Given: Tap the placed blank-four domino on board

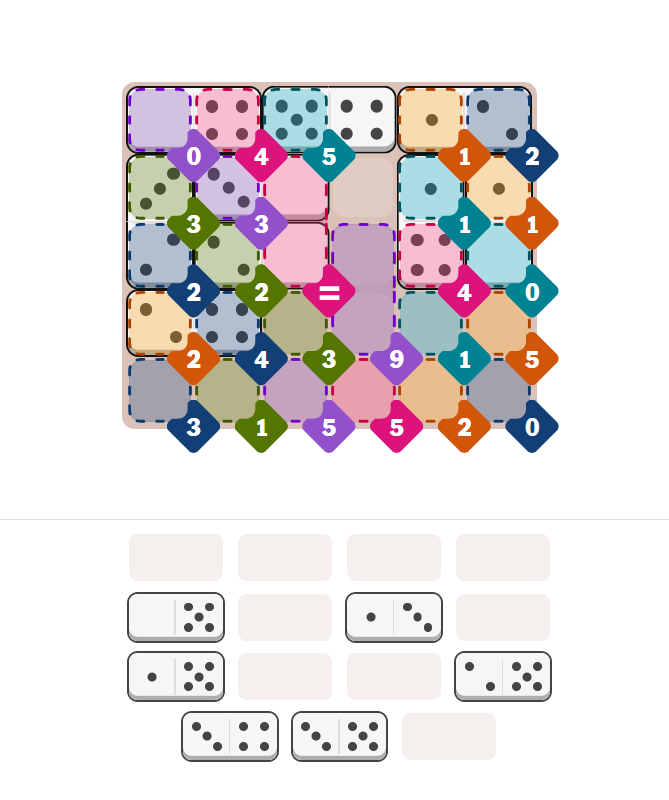Looking at the screenshot, I should (194, 119).
